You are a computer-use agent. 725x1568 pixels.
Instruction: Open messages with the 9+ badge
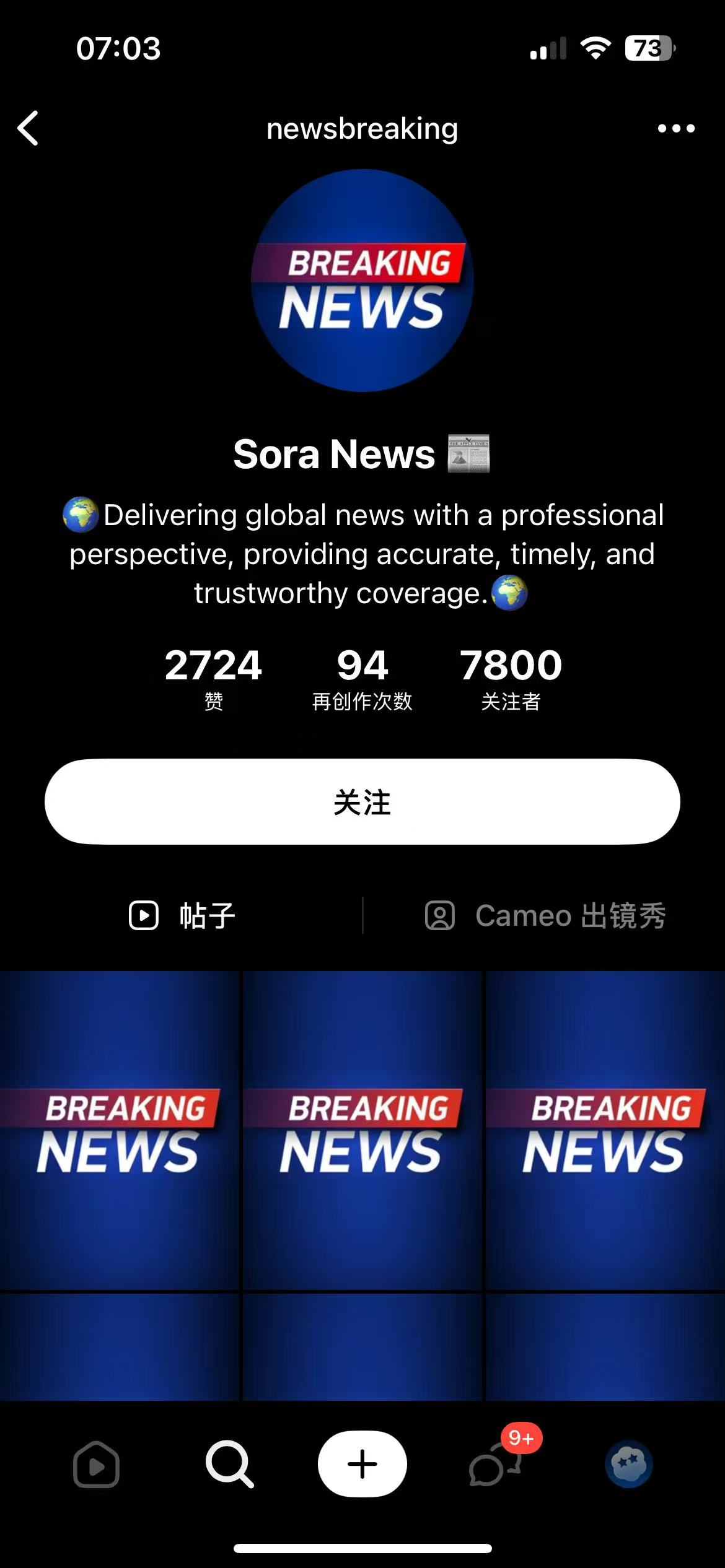494,1464
